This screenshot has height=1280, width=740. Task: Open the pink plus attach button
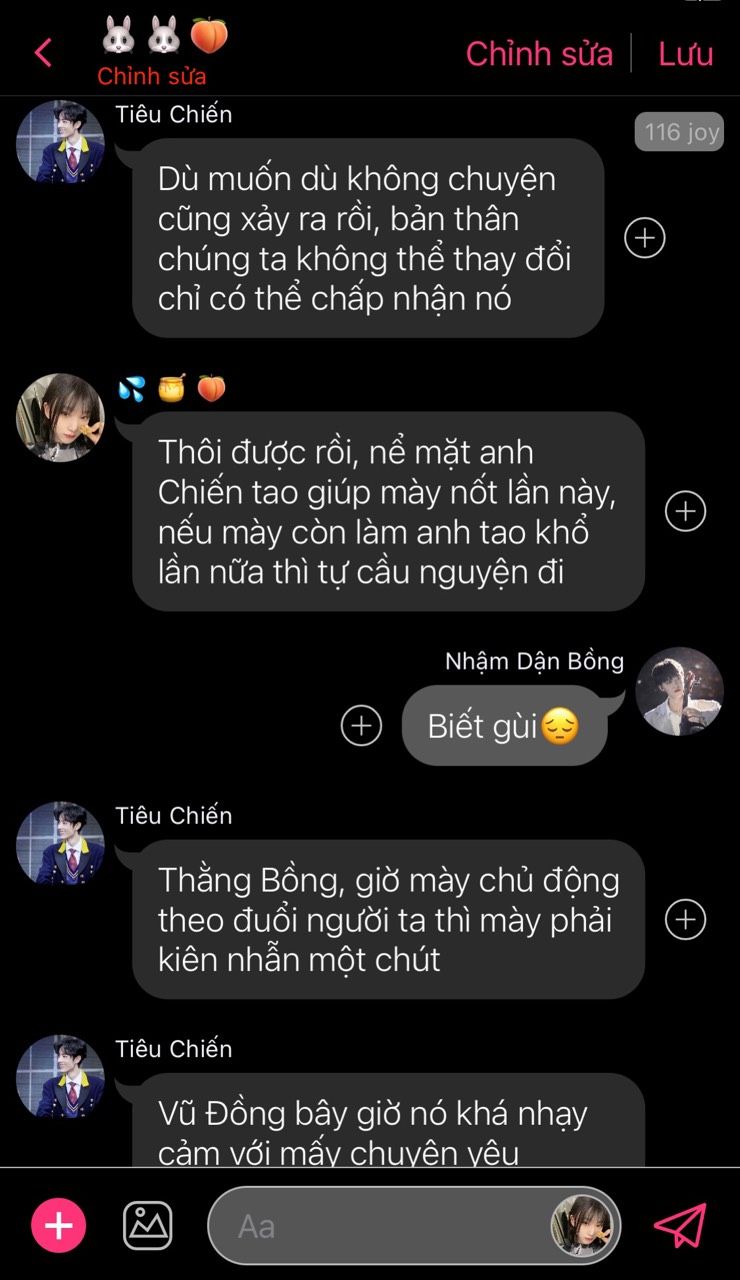[x=59, y=1225]
